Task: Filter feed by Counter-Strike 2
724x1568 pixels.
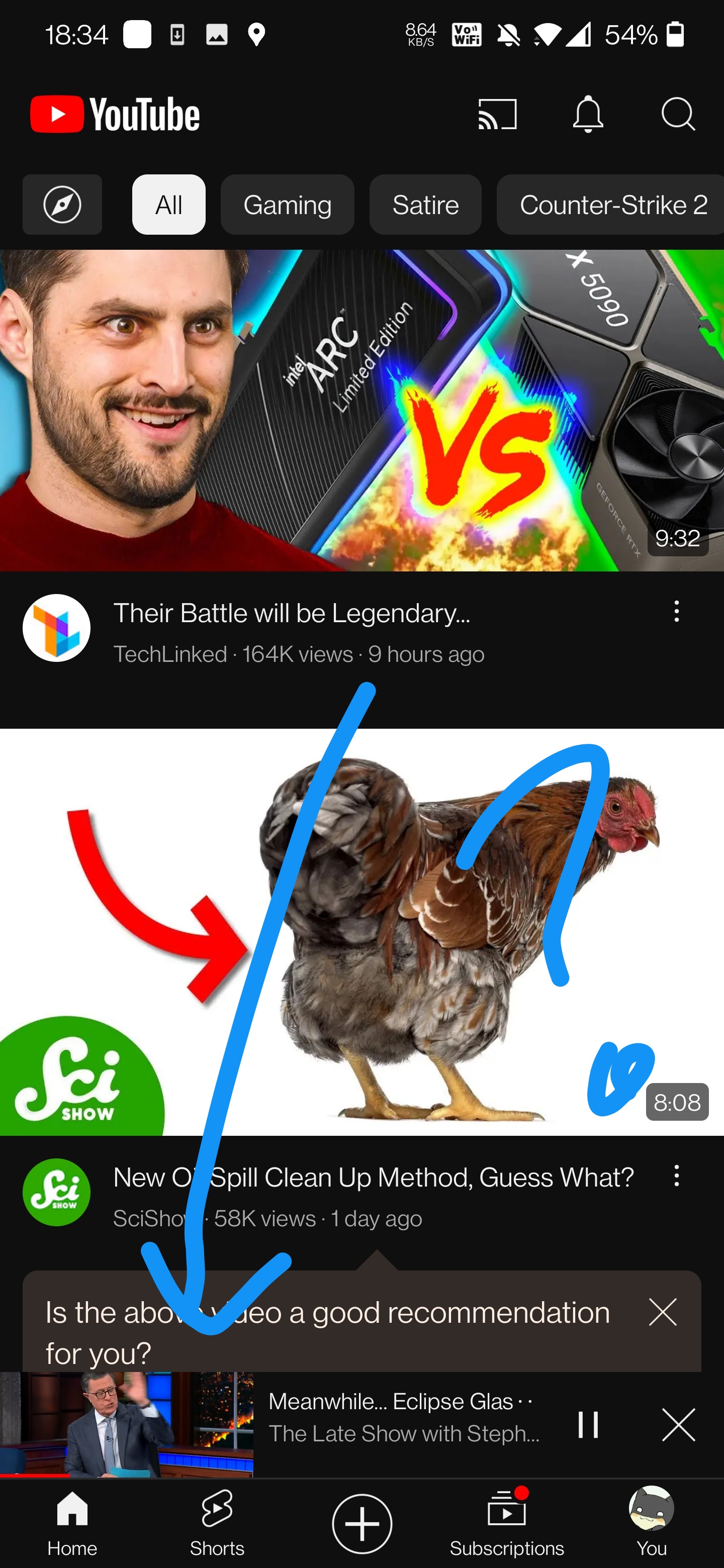Action: 610,205
